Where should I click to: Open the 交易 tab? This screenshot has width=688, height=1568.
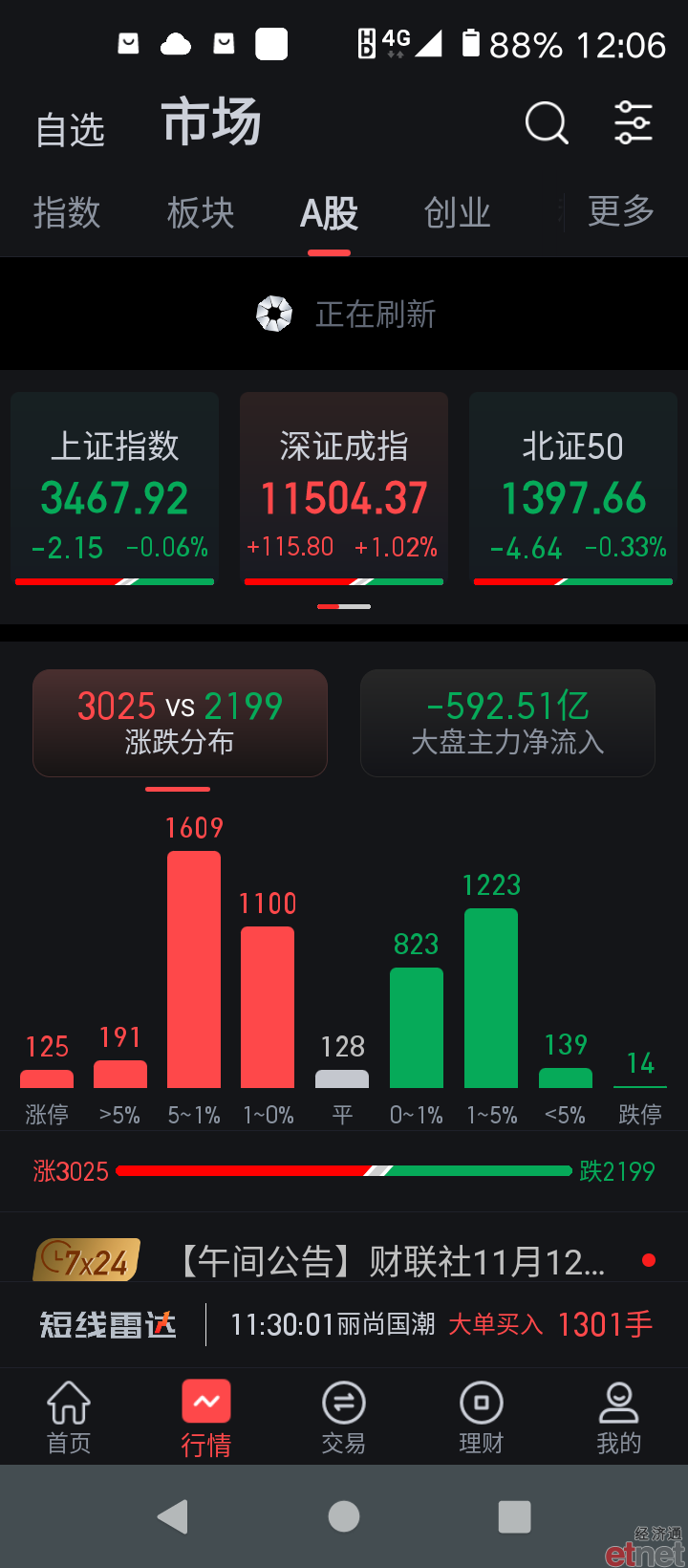click(x=344, y=1418)
